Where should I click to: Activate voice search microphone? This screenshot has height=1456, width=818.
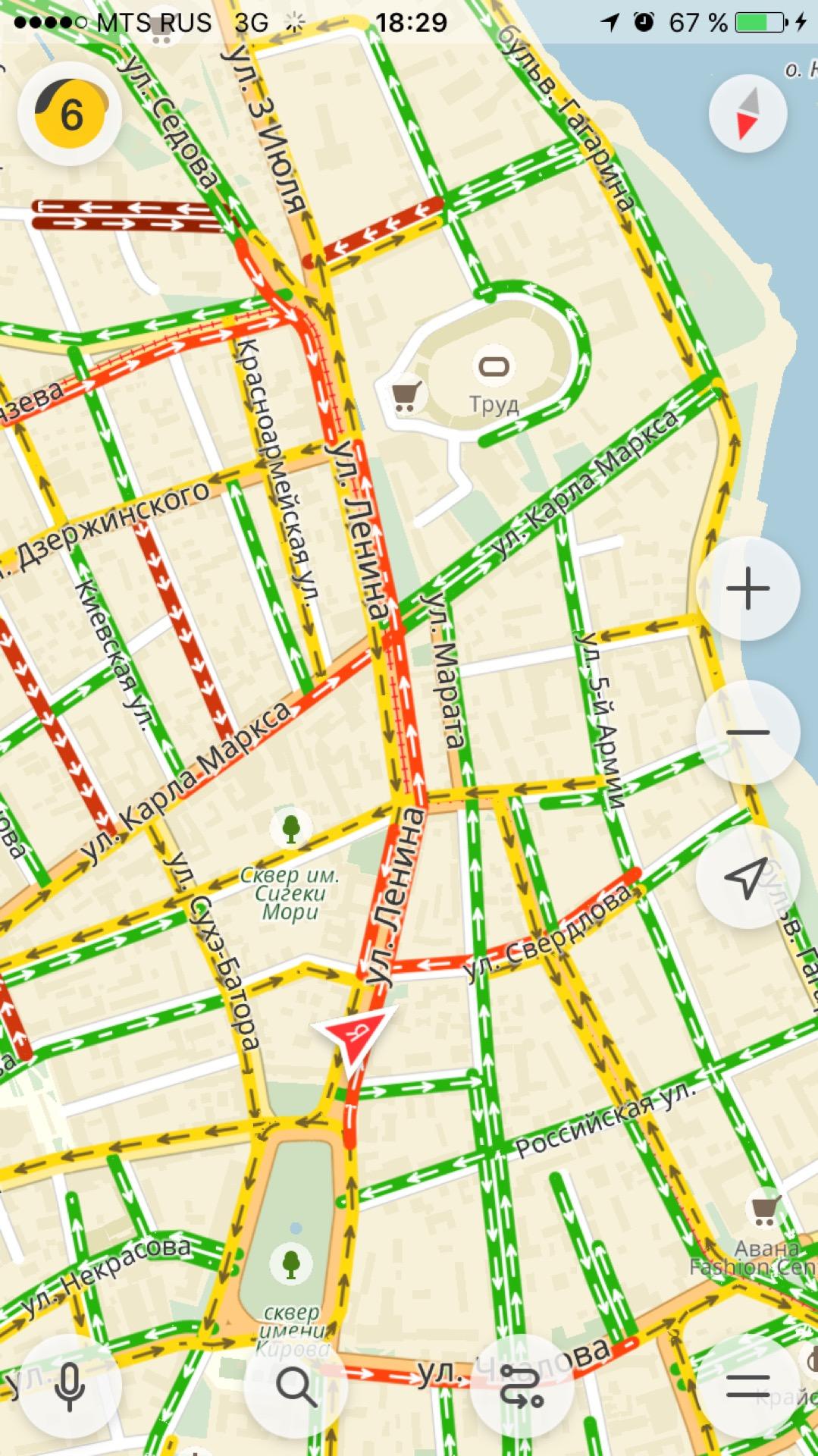click(70, 1387)
